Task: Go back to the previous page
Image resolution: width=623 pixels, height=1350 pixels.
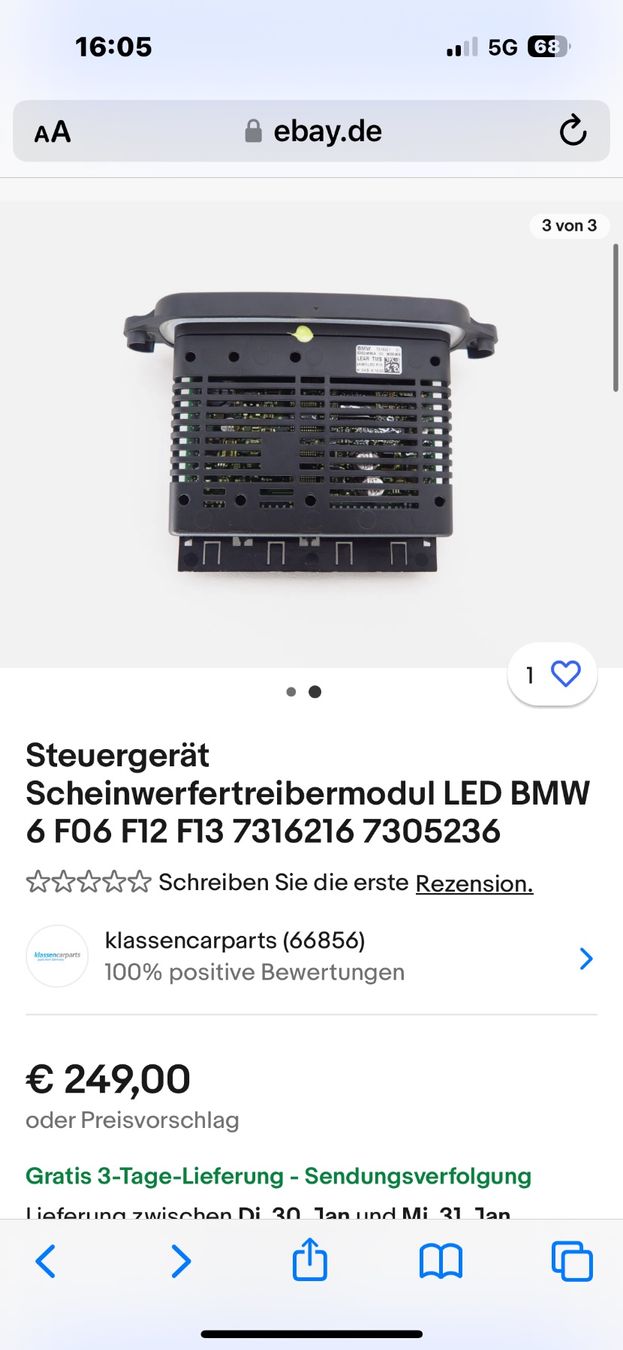Action: point(45,1262)
